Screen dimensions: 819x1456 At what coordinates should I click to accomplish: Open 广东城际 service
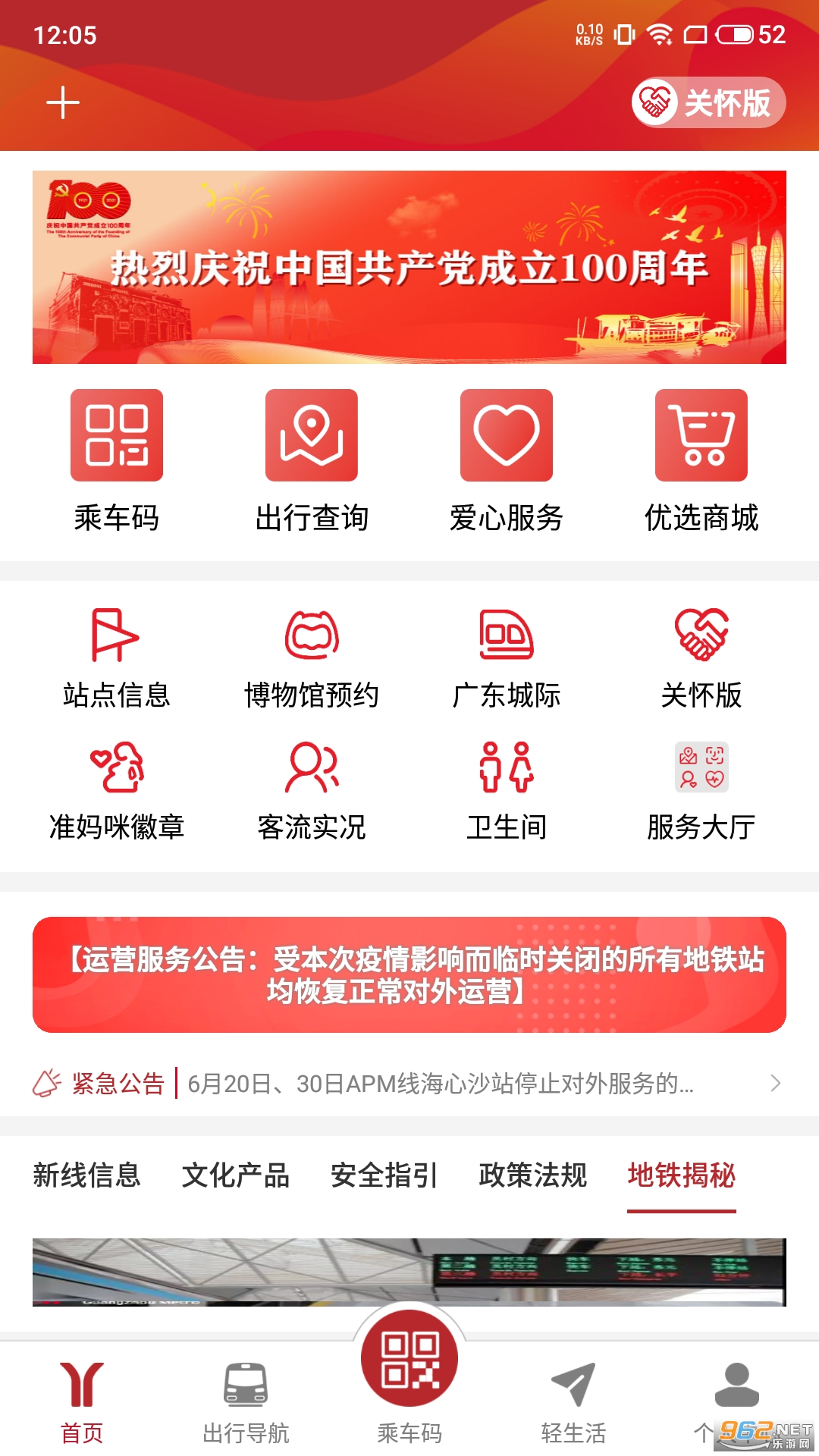tap(507, 657)
